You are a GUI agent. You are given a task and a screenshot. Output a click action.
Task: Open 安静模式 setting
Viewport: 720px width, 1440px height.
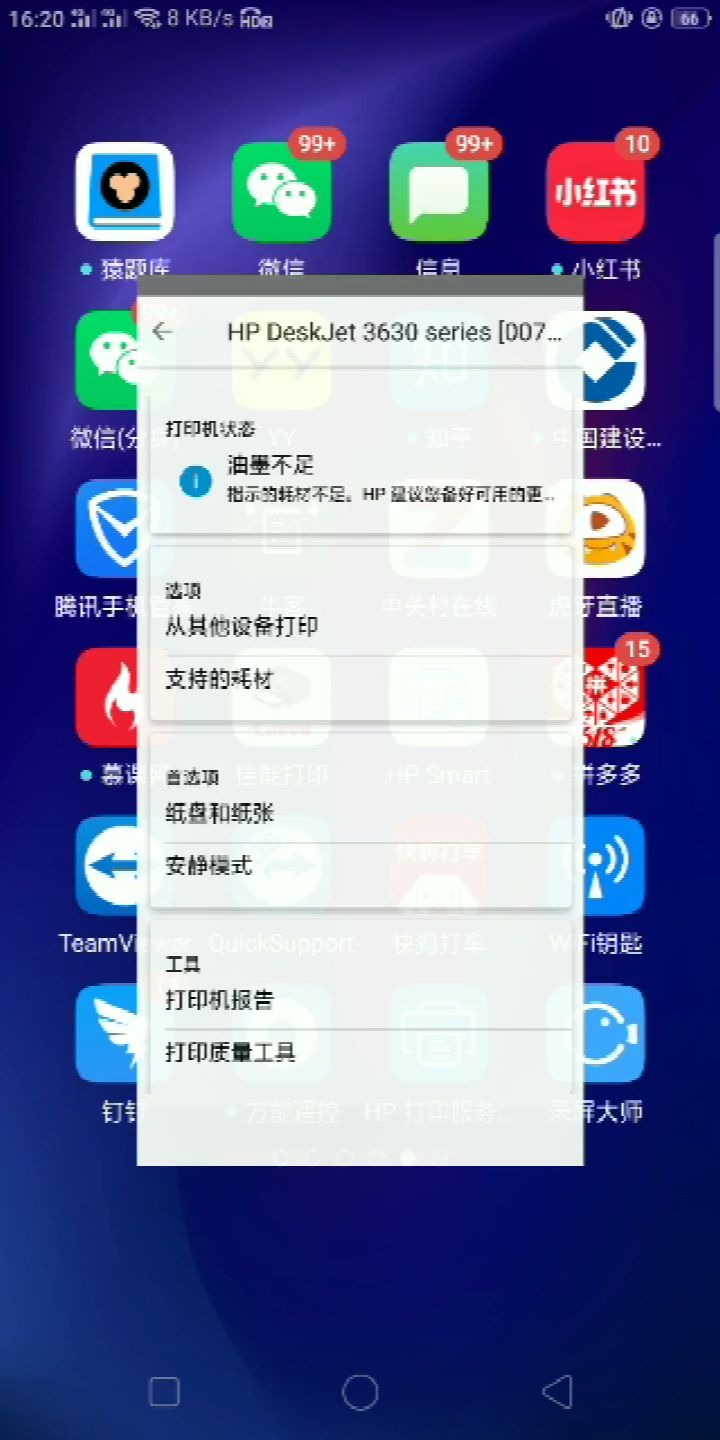360,866
